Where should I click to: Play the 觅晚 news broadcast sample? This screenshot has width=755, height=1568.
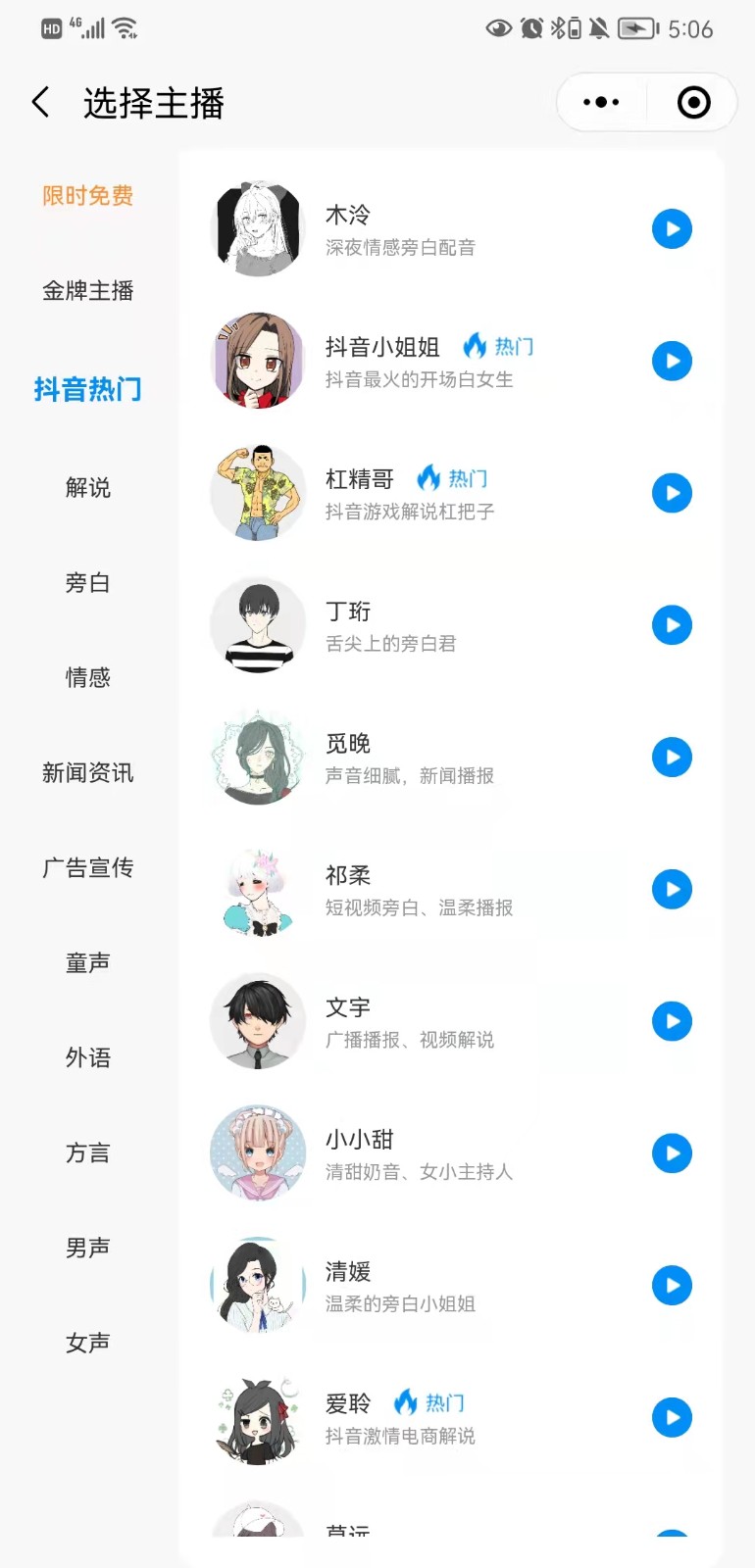[x=672, y=757]
